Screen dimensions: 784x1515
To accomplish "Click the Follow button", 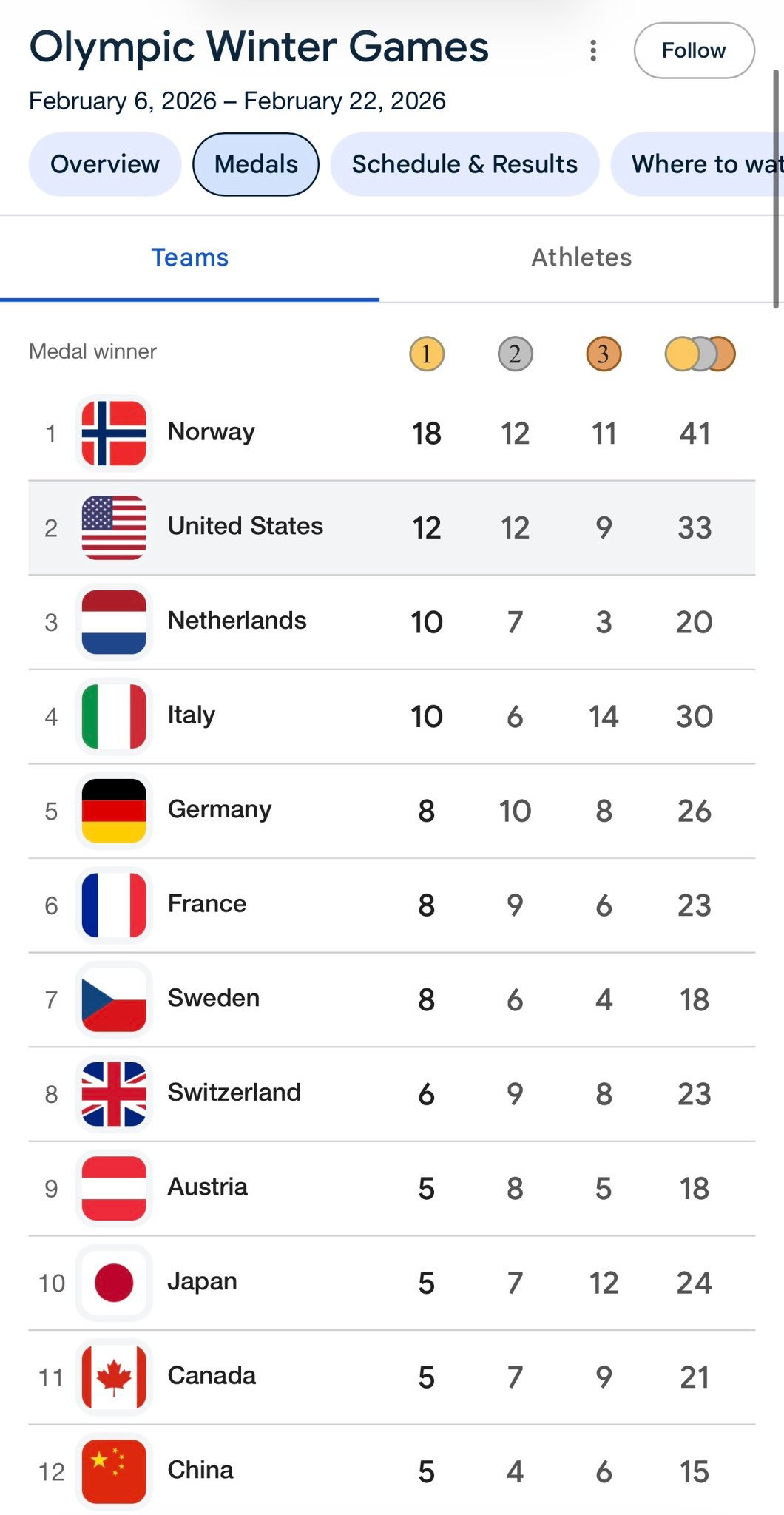I will tap(694, 50).
